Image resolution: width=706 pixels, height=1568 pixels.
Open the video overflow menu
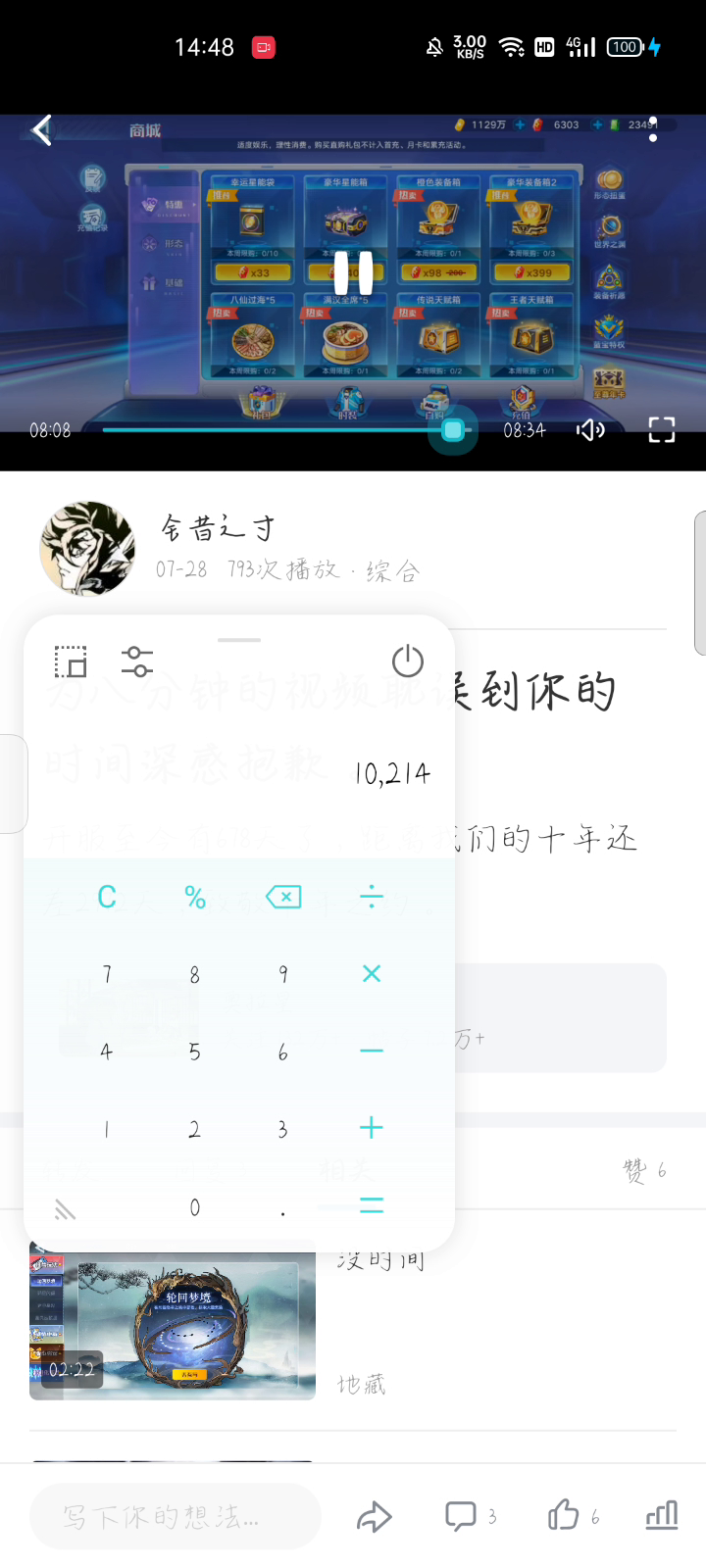(653, 129)
